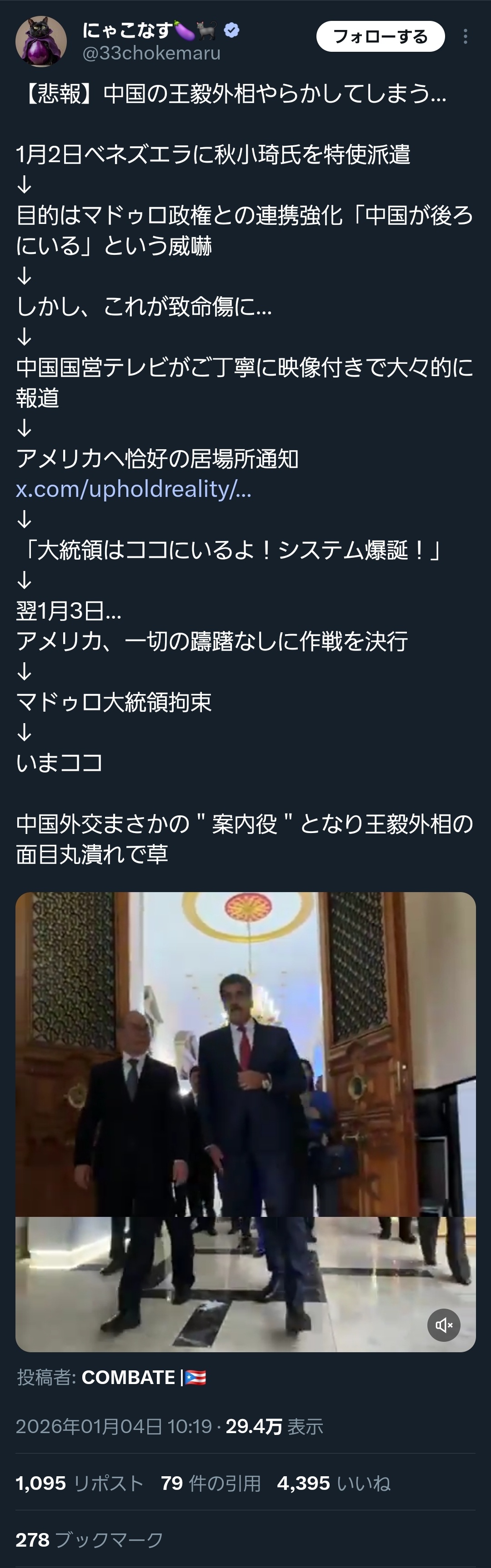The width and height of the screenshot is (491, 1568).
Task: Open the x.com/upholdreality link
Action: [133, 489]
